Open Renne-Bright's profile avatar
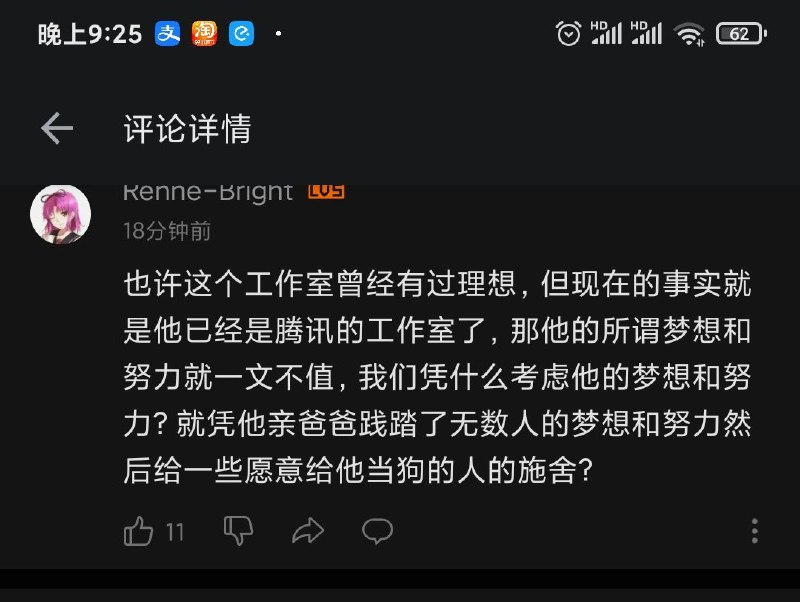This screenshot has height=602, width=800. (61, 214)
